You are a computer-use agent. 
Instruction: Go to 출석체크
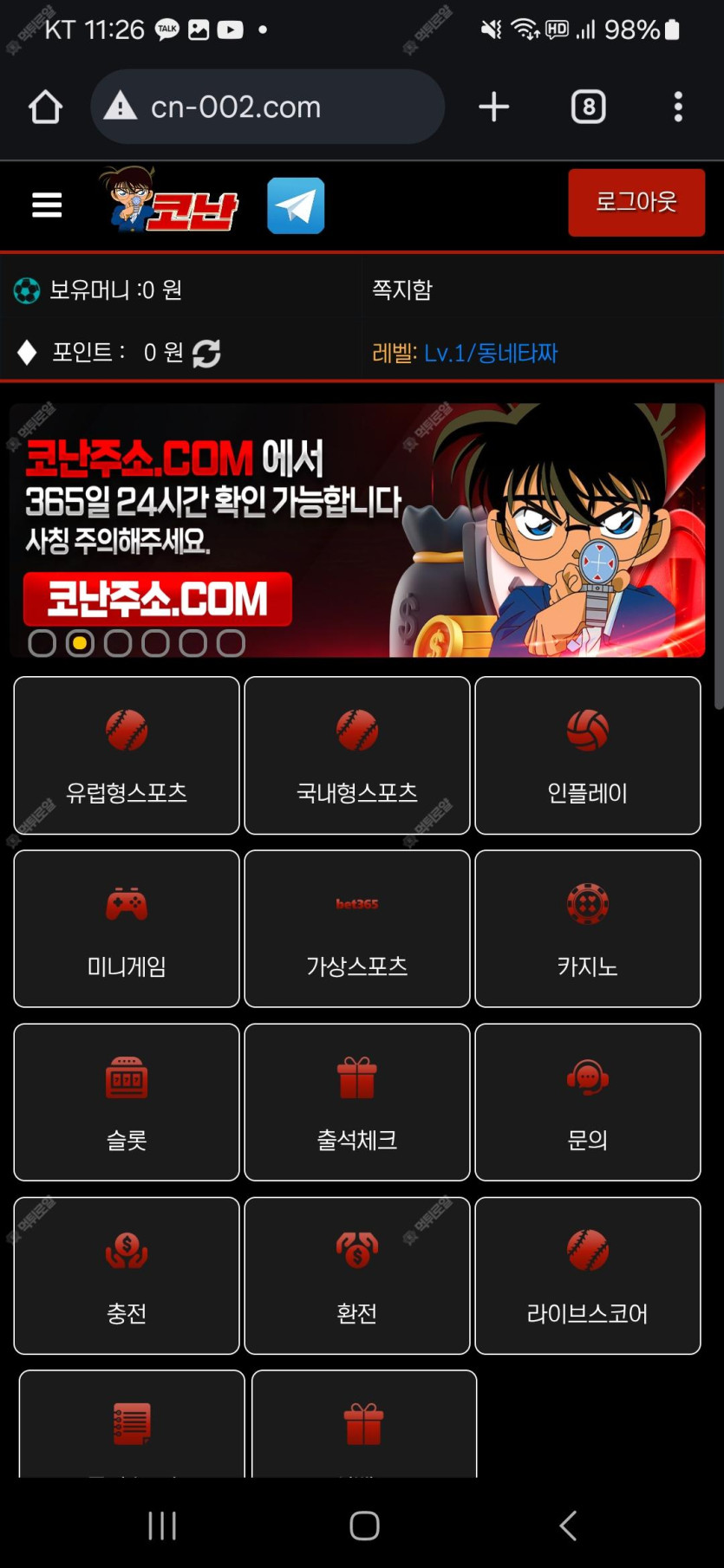click(357, 1102)
